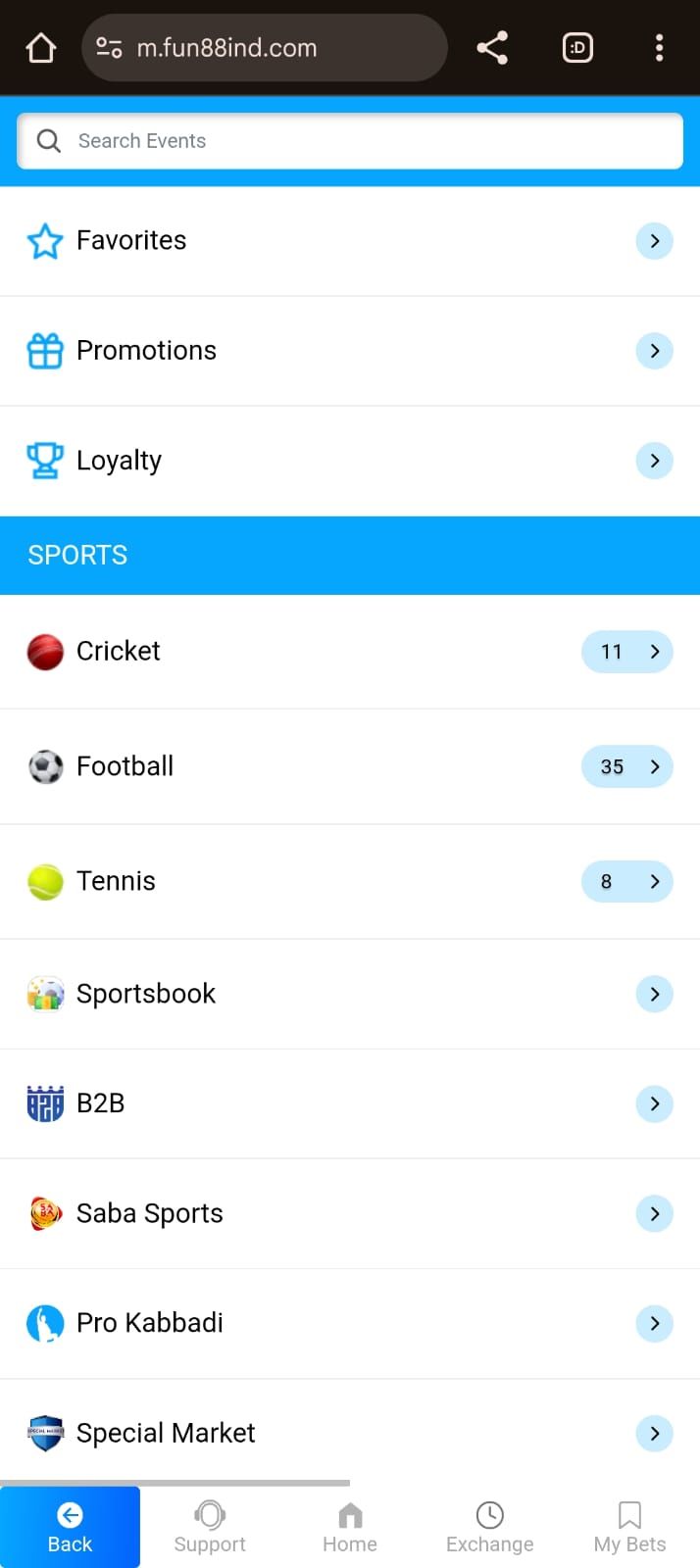Tap the browser home icon
Screen dimensions: 700x1568
[41, 48]
